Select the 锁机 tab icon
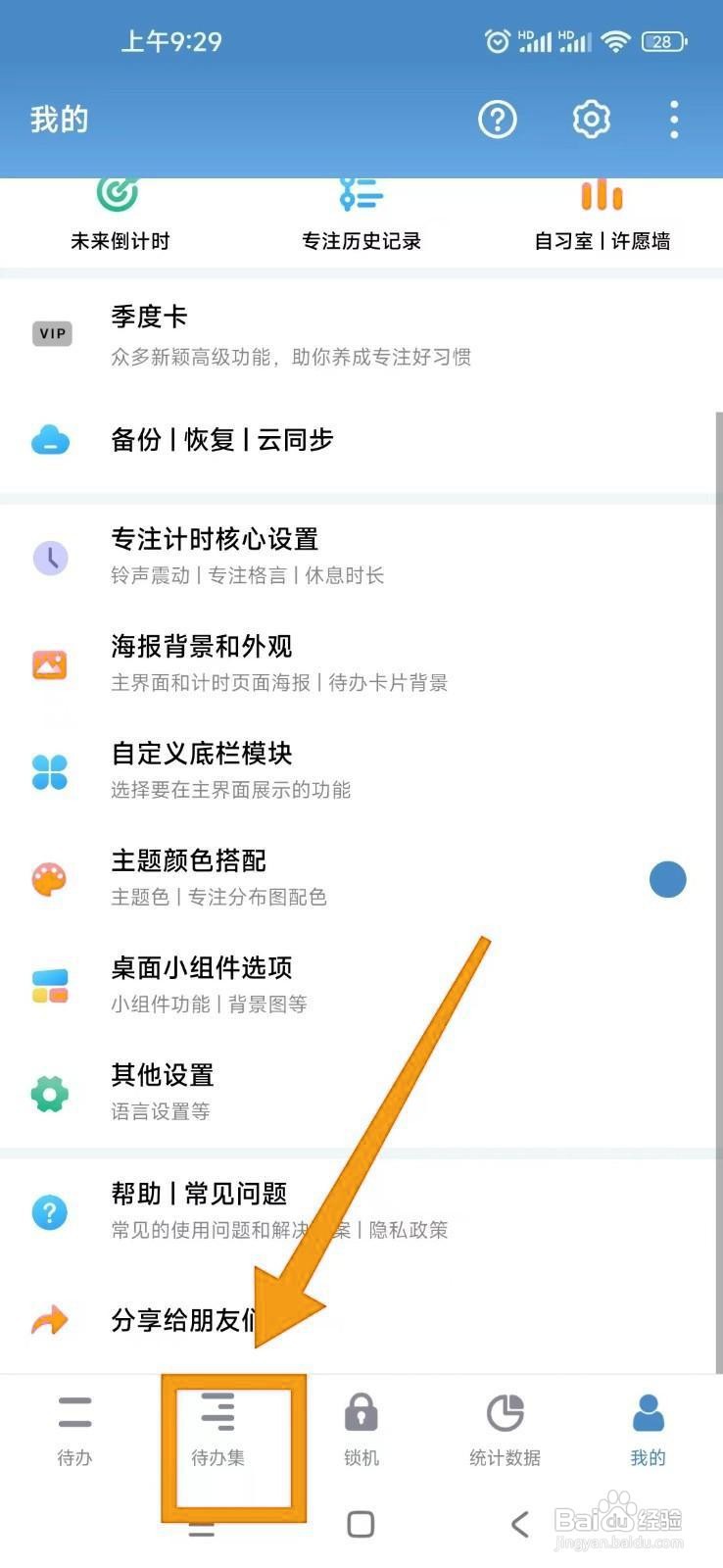 click(x=361, y=1411)
